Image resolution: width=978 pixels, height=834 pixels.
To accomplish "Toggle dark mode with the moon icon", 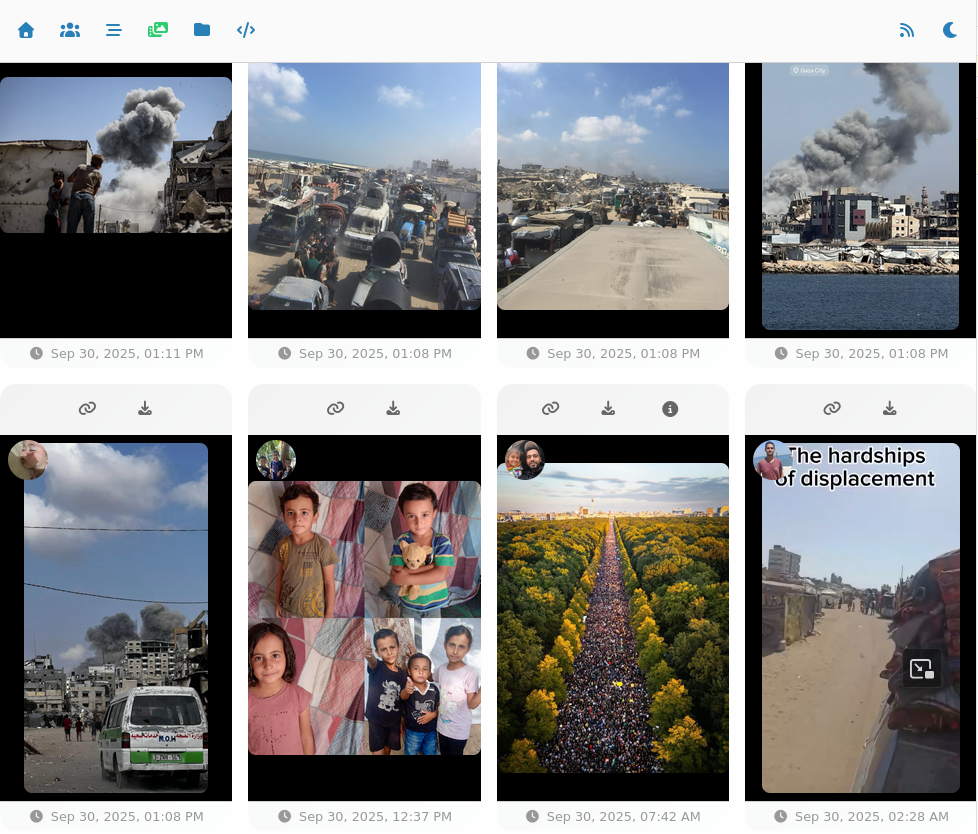I will (950, 30).
